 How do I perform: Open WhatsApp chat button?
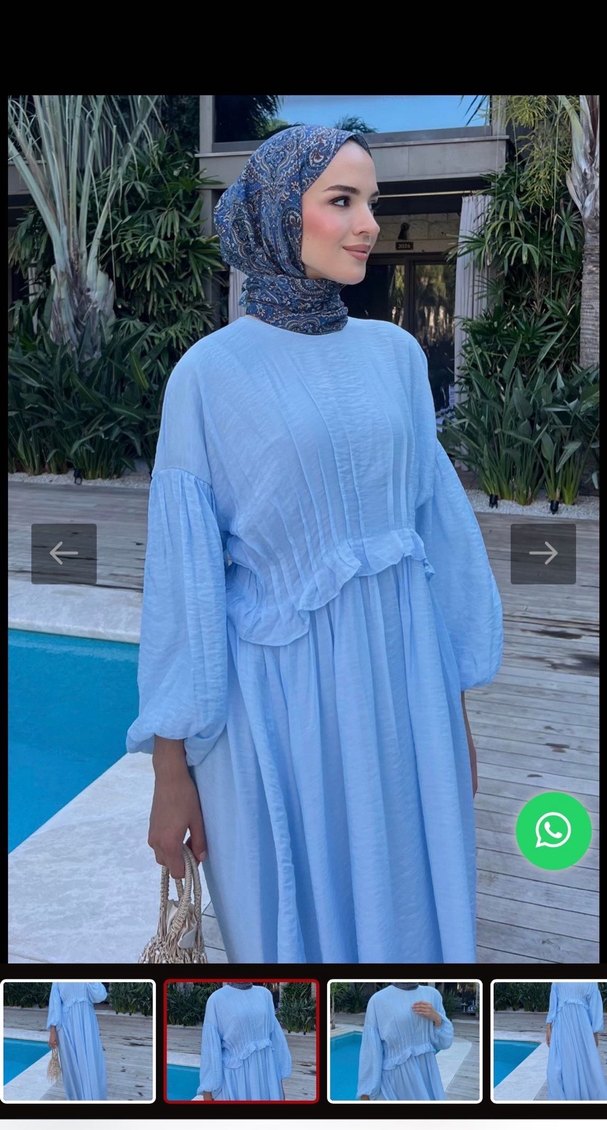[x=553, y=830]
